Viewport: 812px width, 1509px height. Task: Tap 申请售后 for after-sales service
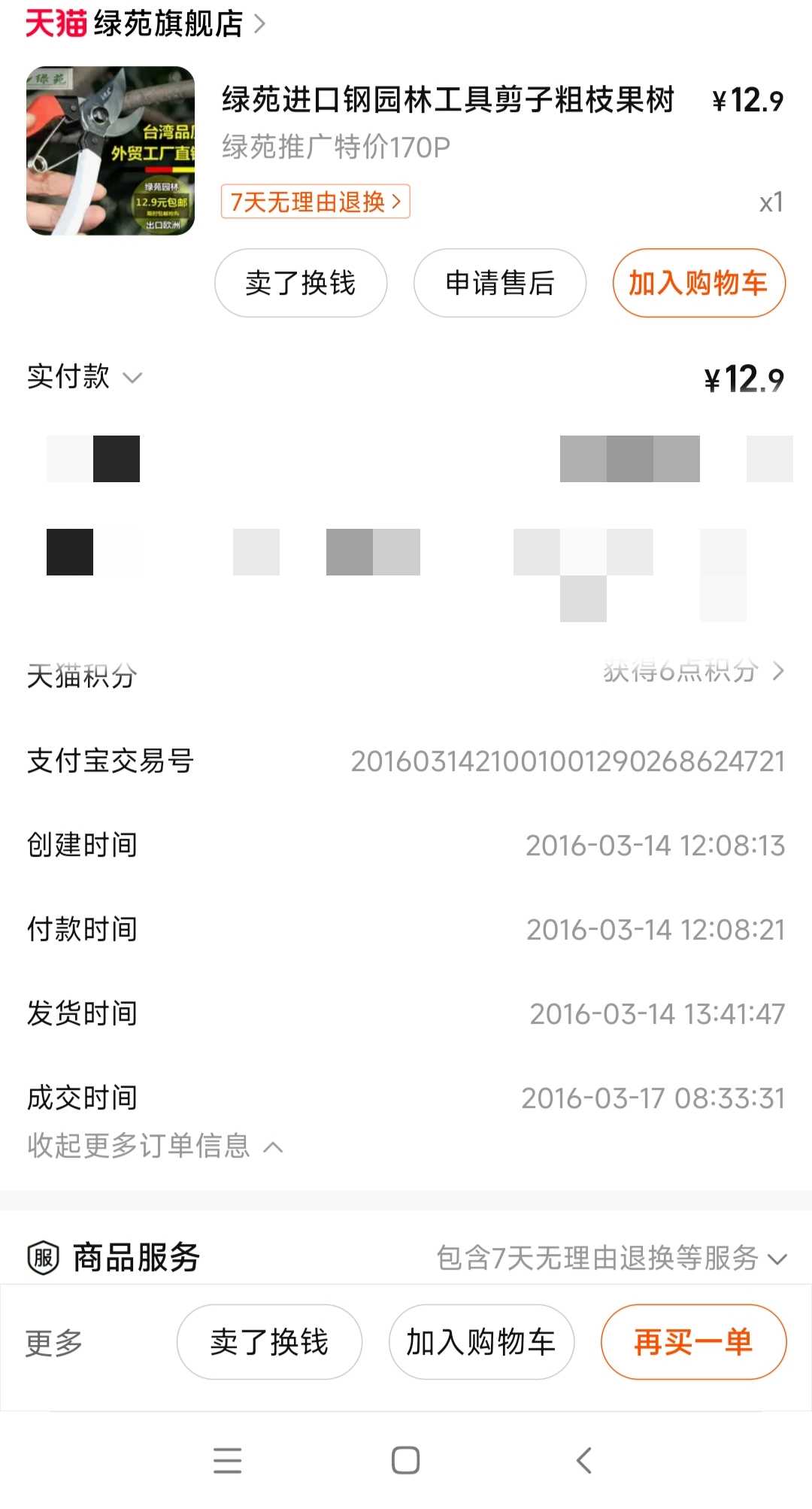(500, 283)
